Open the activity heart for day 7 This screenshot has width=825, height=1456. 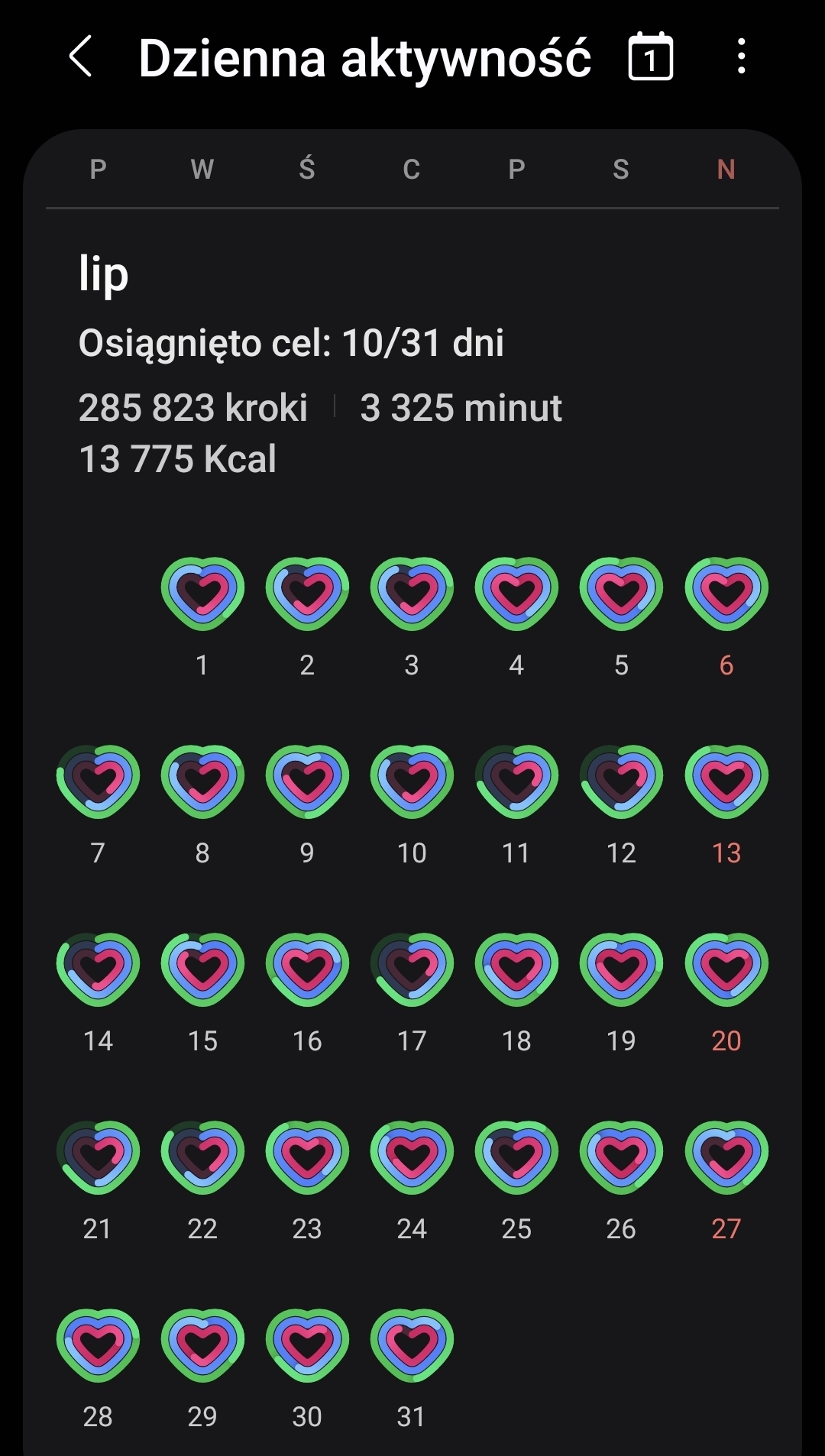click(98, 781)
